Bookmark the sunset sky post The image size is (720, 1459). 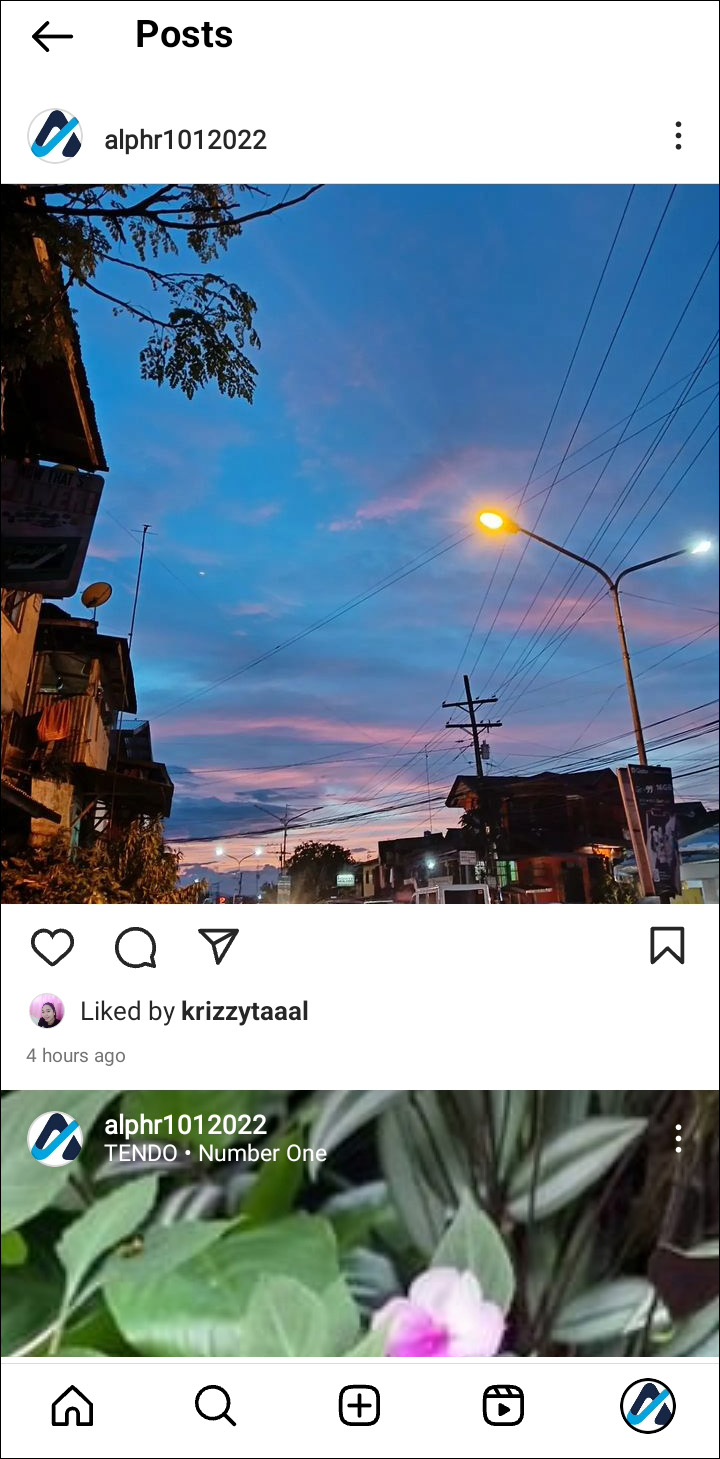[667, 945]
